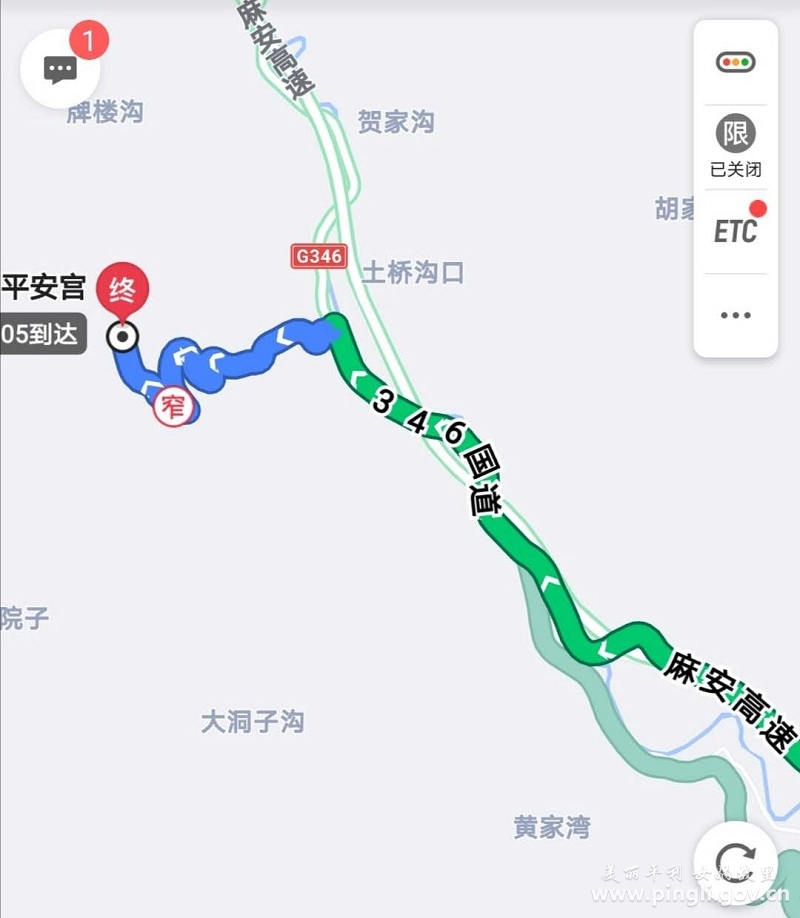Open the ETC option
Image resolution: width=800 pixels, height=918 pixels.
click(x=735, y=230)
